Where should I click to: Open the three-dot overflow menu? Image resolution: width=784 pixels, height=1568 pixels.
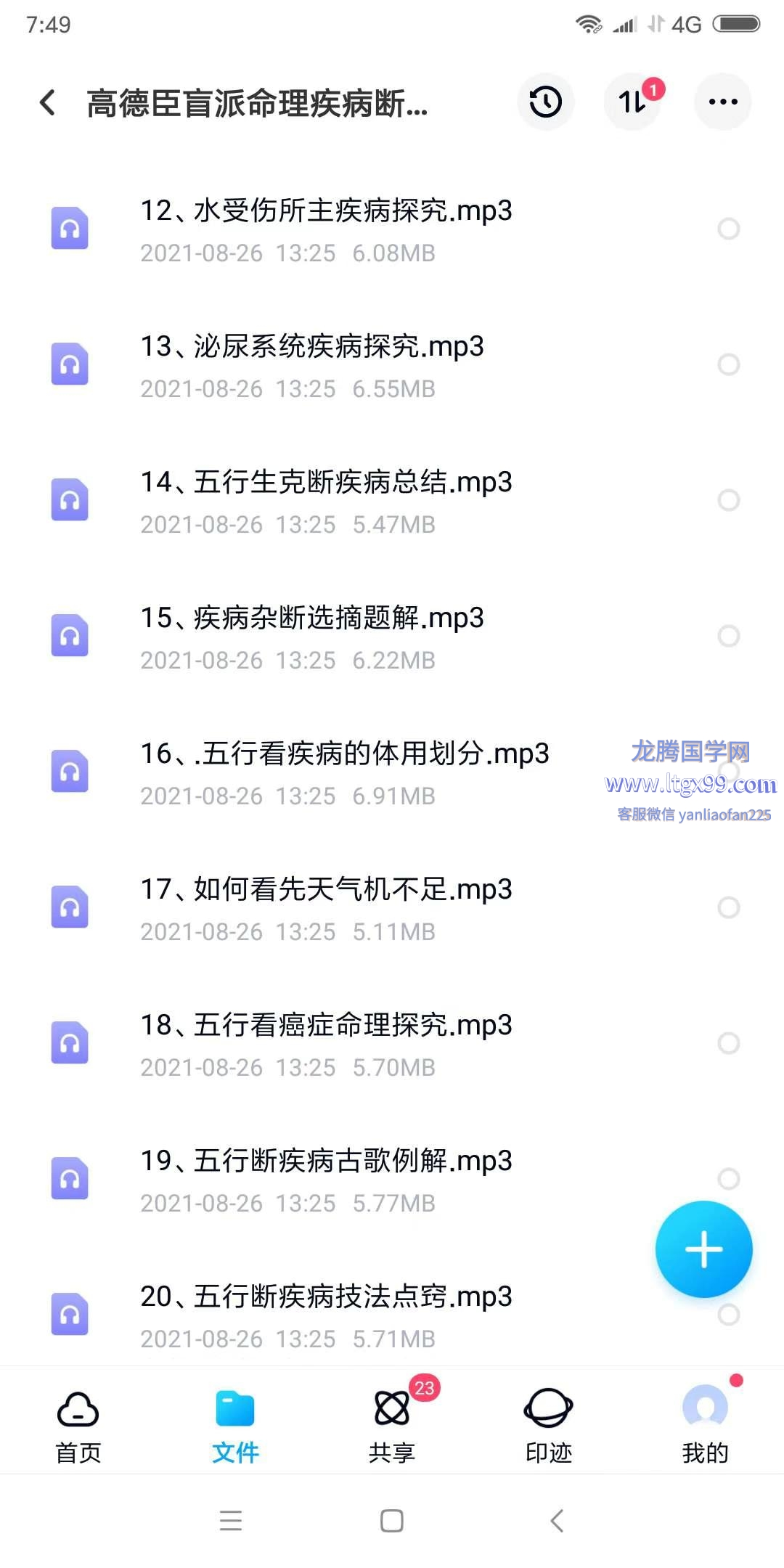[723, 102]
